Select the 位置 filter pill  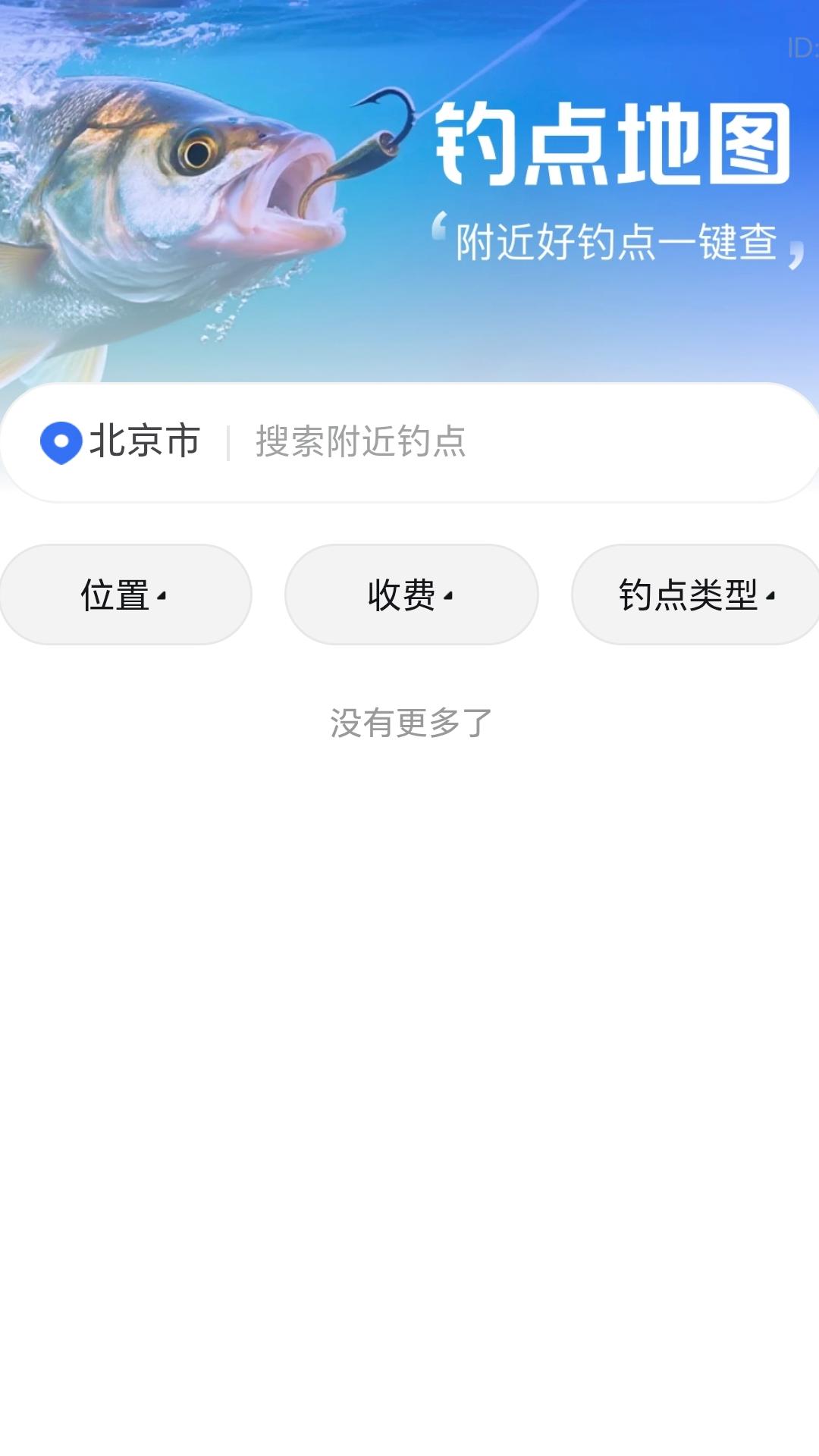(126, 595)
